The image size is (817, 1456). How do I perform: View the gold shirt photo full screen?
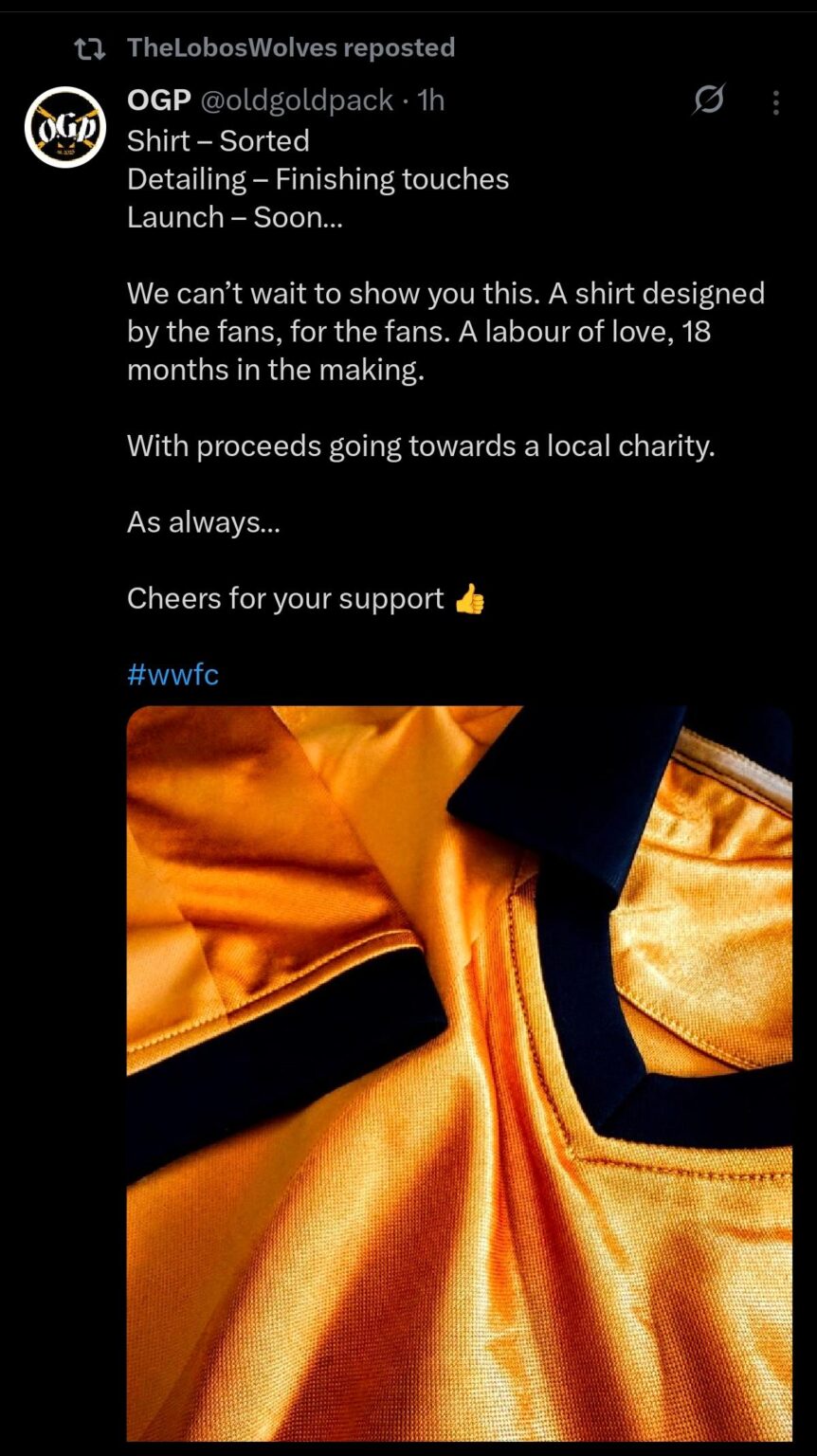pyautogui.click(x=459, y=1071)
